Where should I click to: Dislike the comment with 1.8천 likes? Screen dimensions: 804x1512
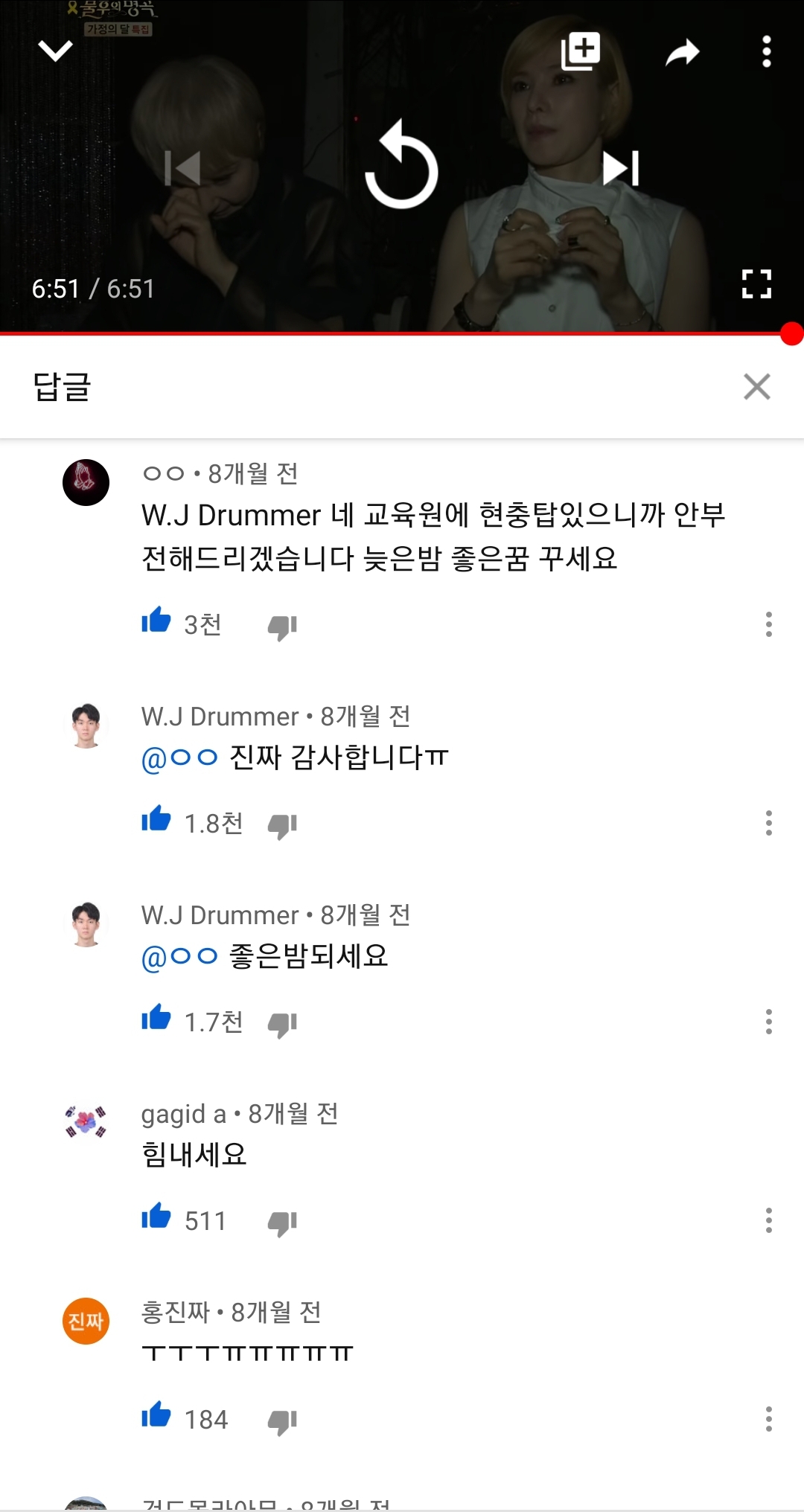282,825
